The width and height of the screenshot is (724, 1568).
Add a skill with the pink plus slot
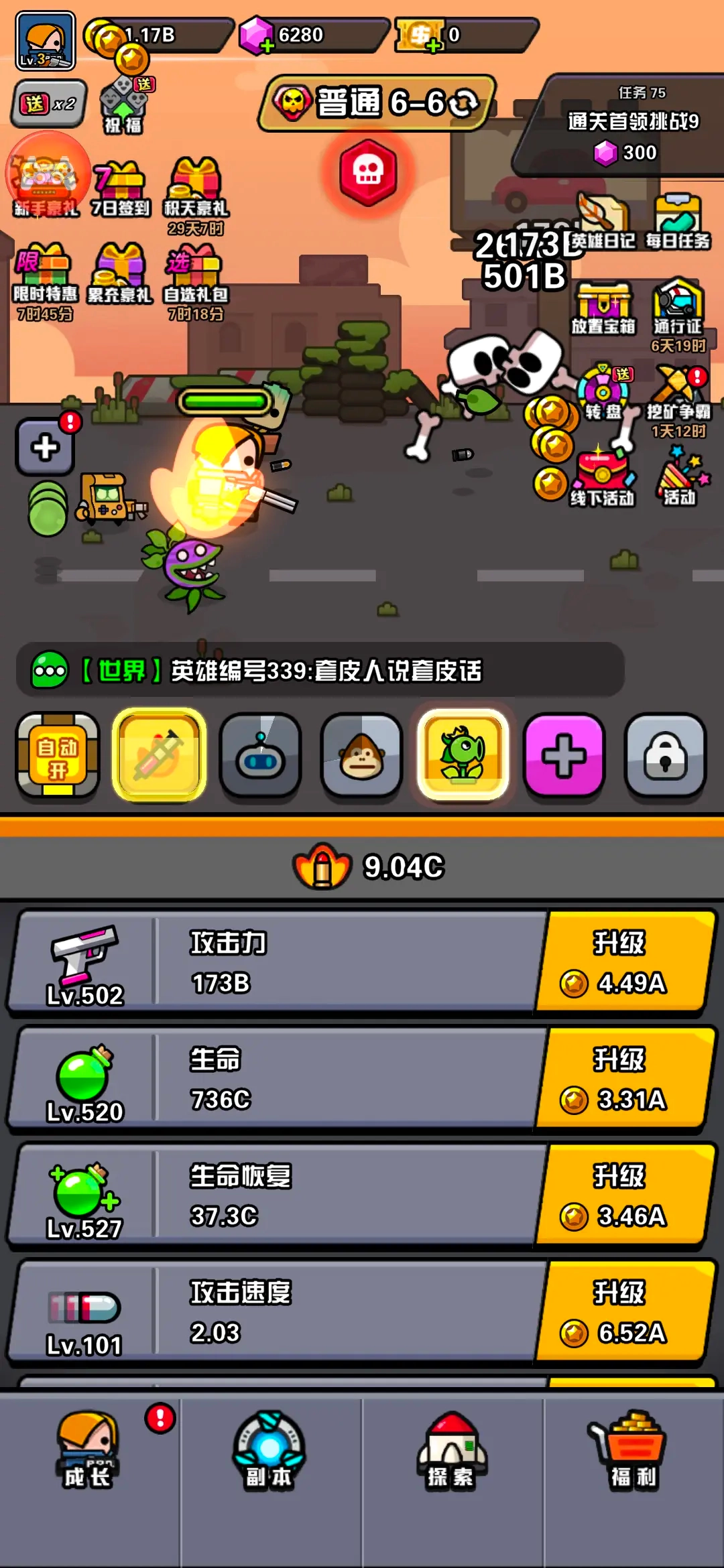coord(564,757)
